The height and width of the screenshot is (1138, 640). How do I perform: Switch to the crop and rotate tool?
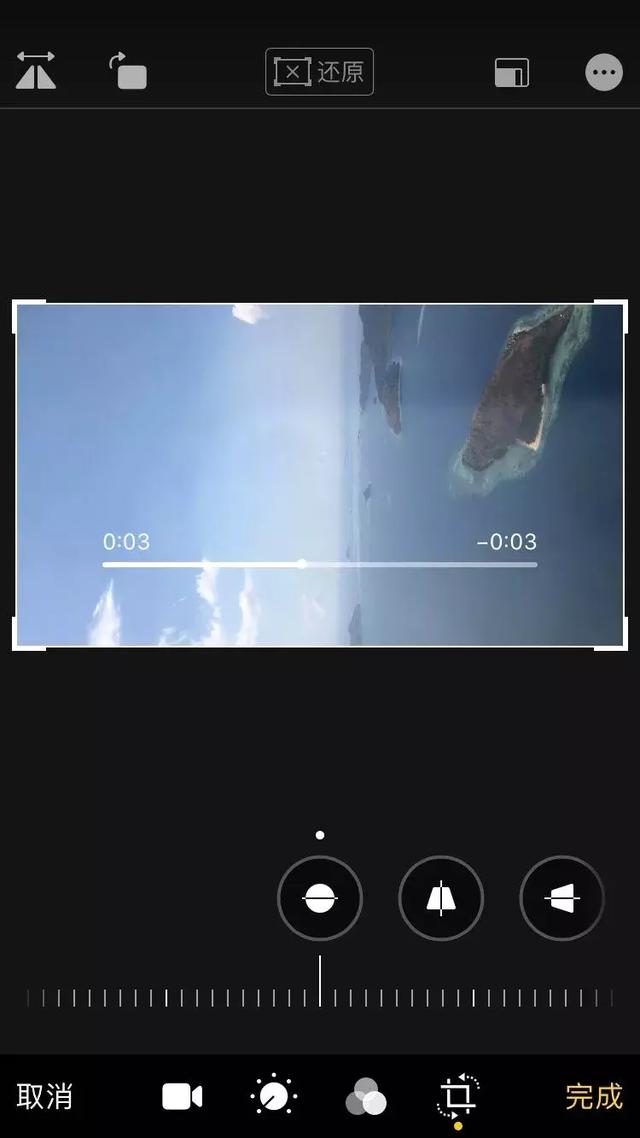[x=458, y=1096]
